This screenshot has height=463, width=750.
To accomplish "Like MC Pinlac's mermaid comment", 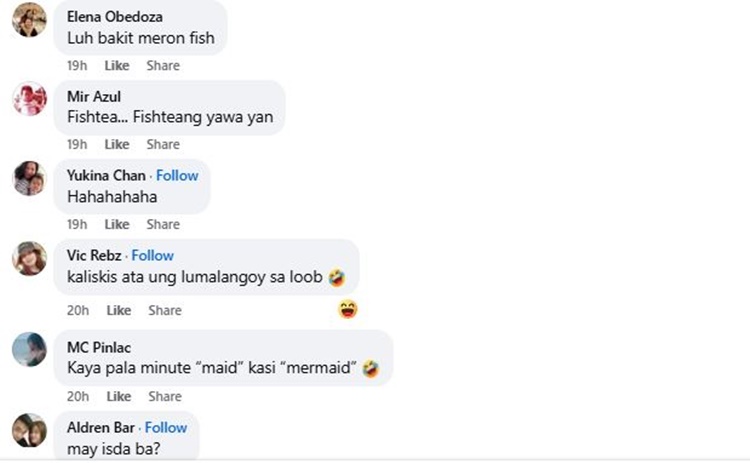I will click(x=117, y=395).
